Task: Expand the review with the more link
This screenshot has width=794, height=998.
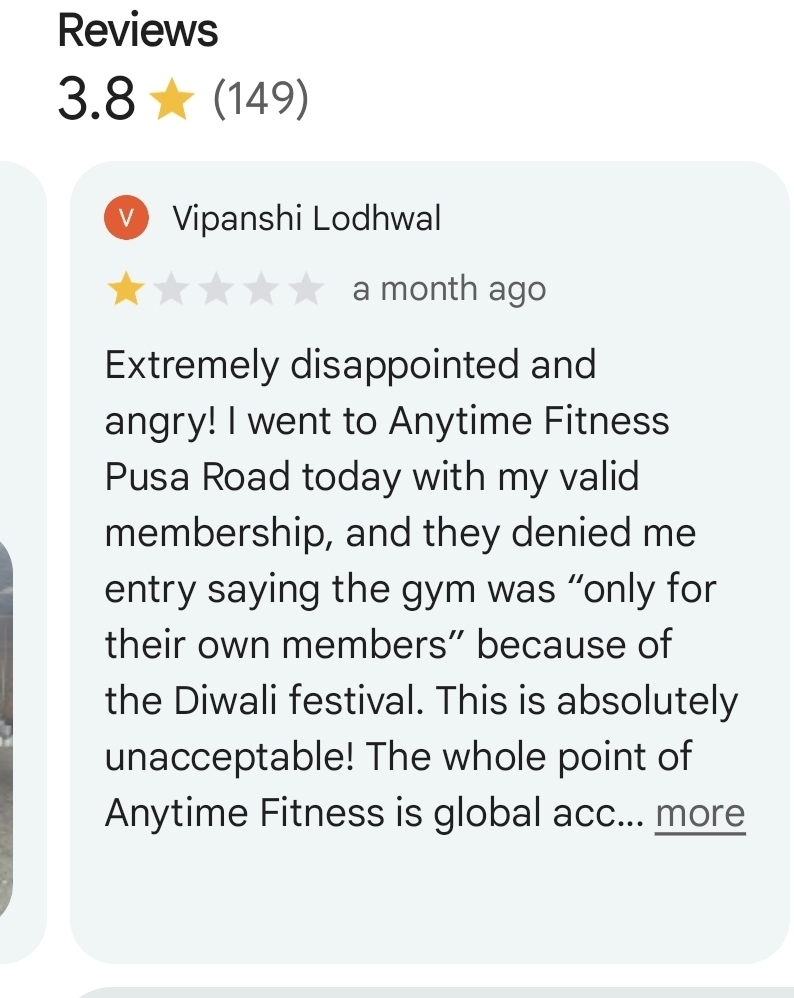Action: tap(700, 814)
